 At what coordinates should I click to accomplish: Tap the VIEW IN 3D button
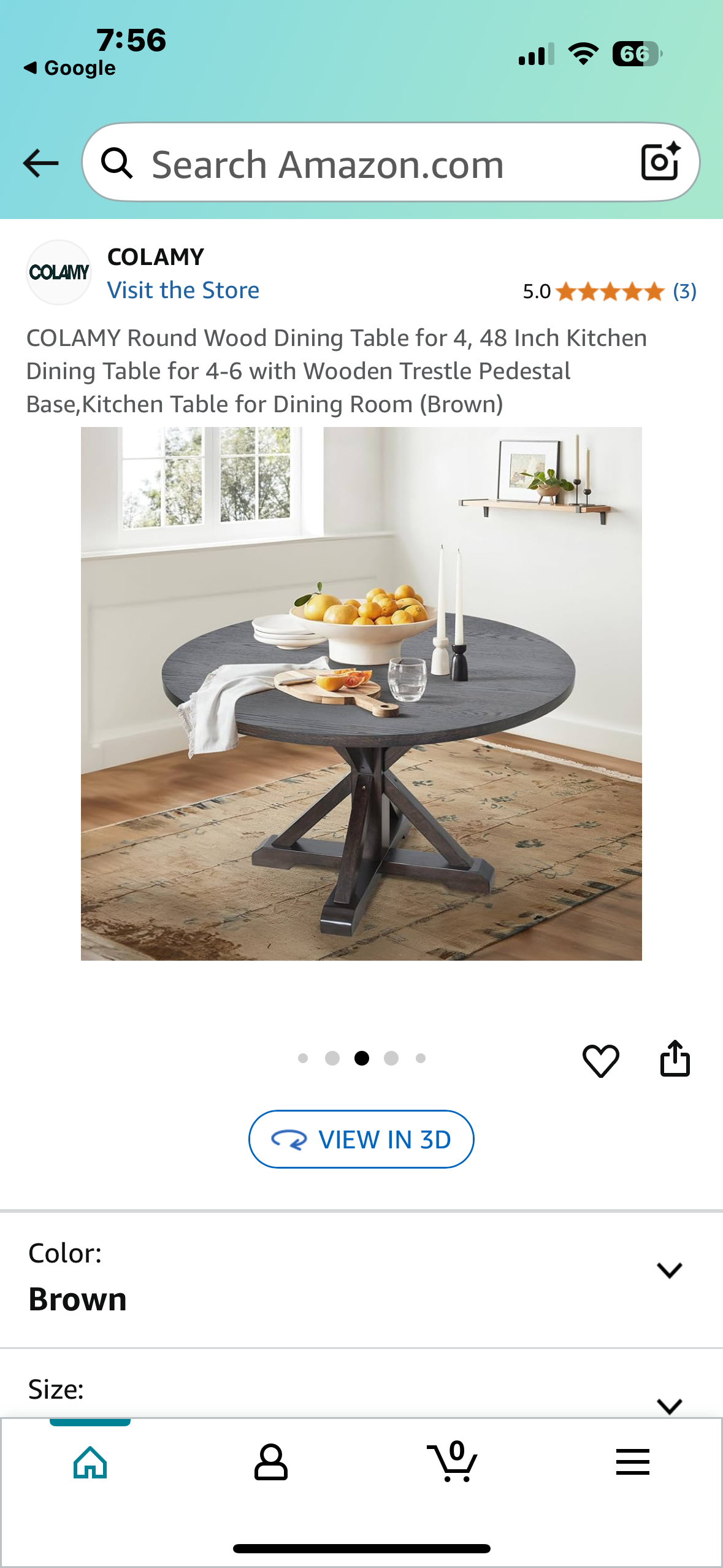click(361, 1139)
